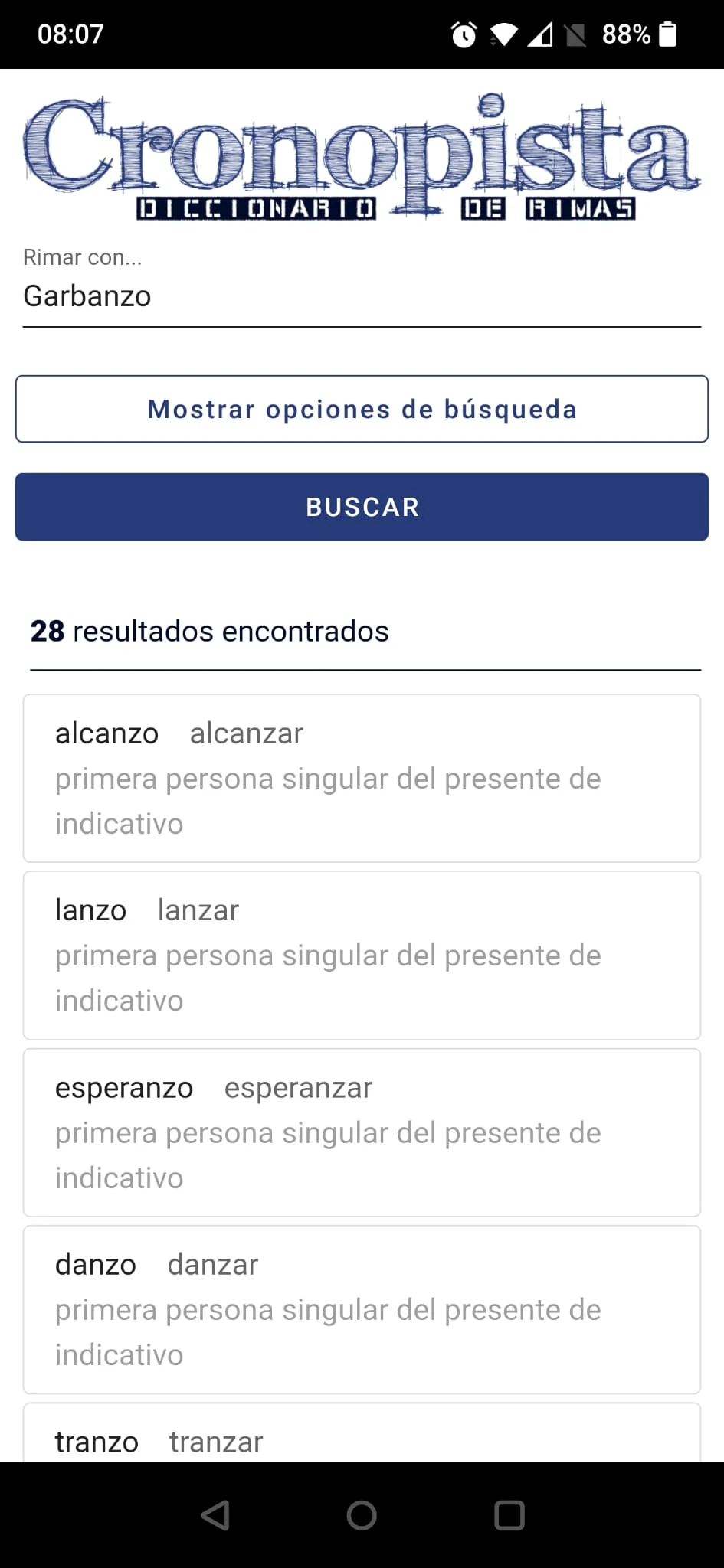Select the link alcanzar
The height and width of the screenshot is (1568, 724).
point(246,733)
